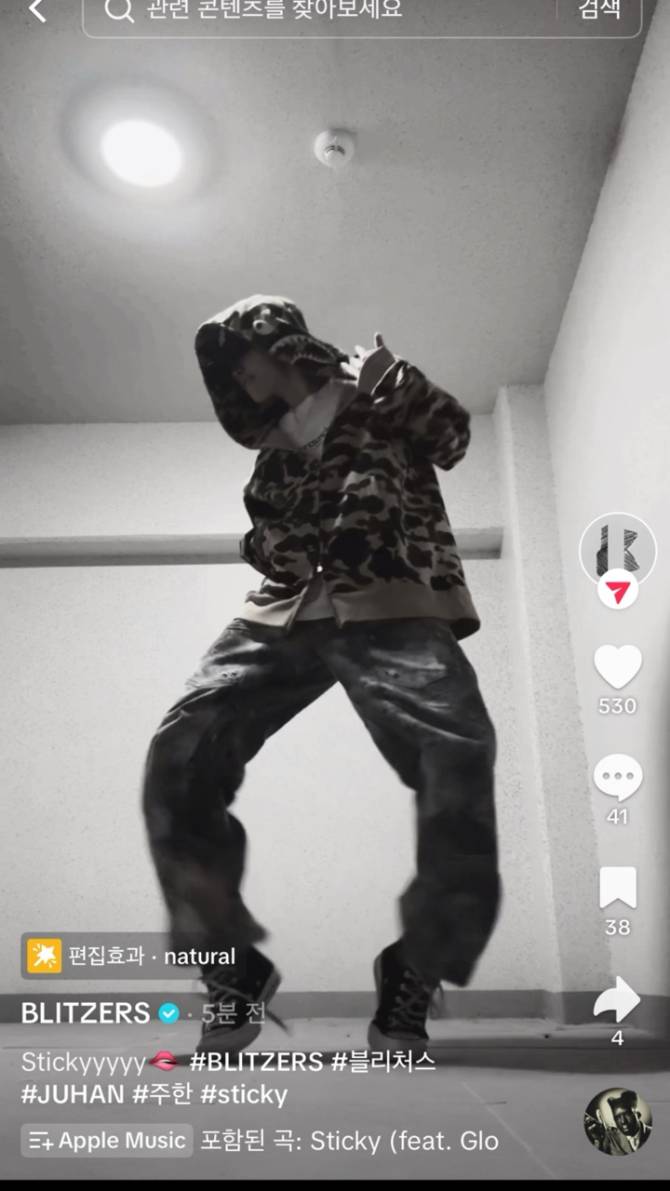Open the #블리처스 hashtag
This screenshot has width=670, height=1191.
click(383, 1061)
